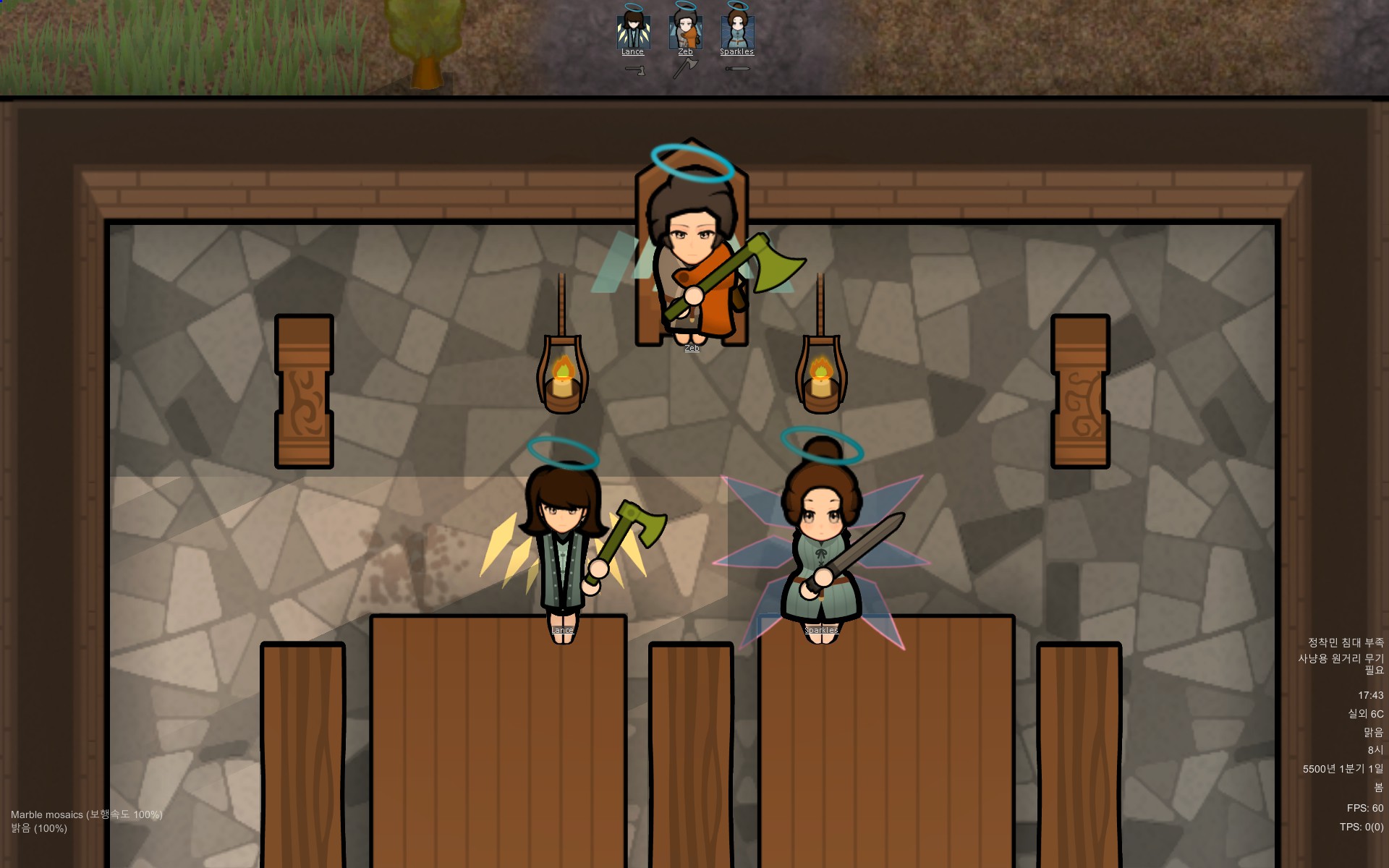Viewport: 1389px width, 868px height.
Task: Select Zeb's portrait in the colonist bar
Action: point(685,31)
